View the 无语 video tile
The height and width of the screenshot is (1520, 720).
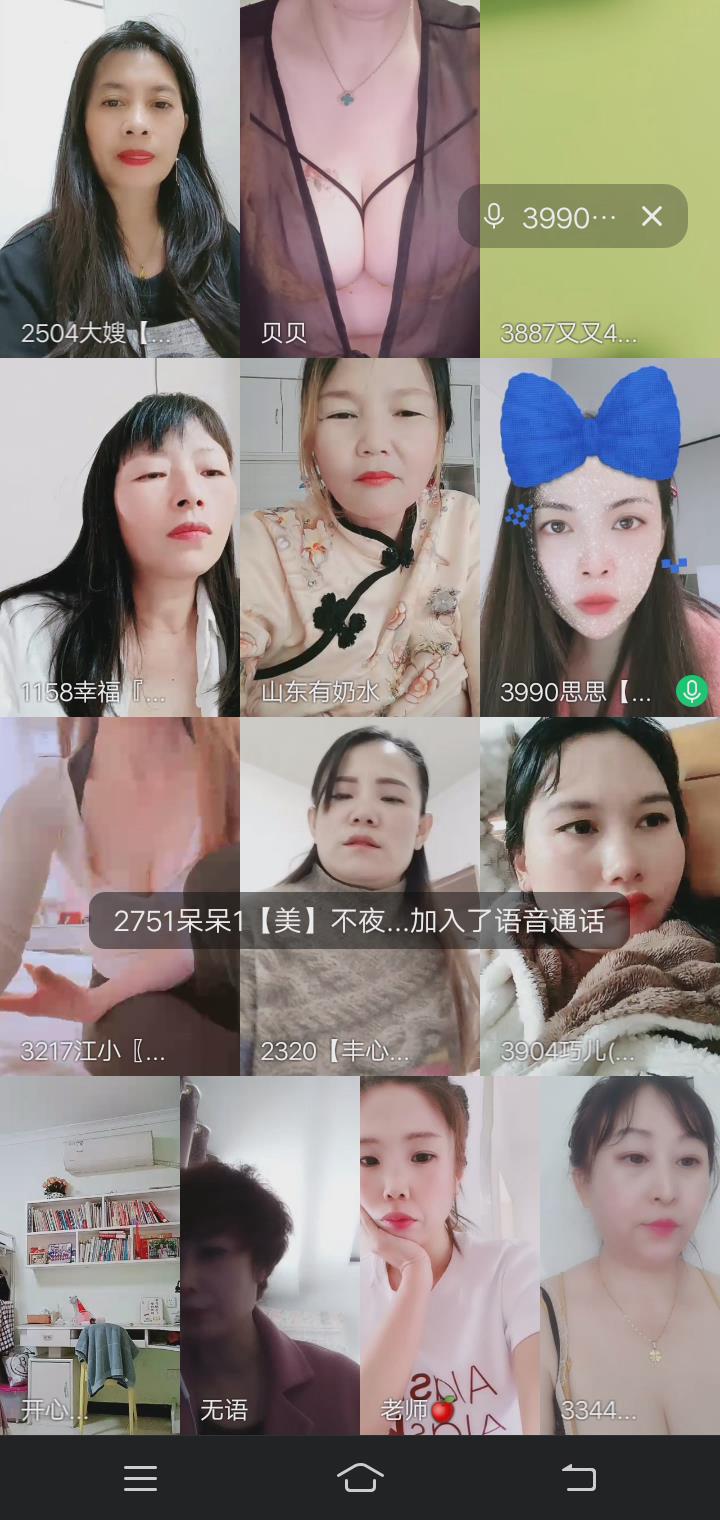(x=270, y=1255)
